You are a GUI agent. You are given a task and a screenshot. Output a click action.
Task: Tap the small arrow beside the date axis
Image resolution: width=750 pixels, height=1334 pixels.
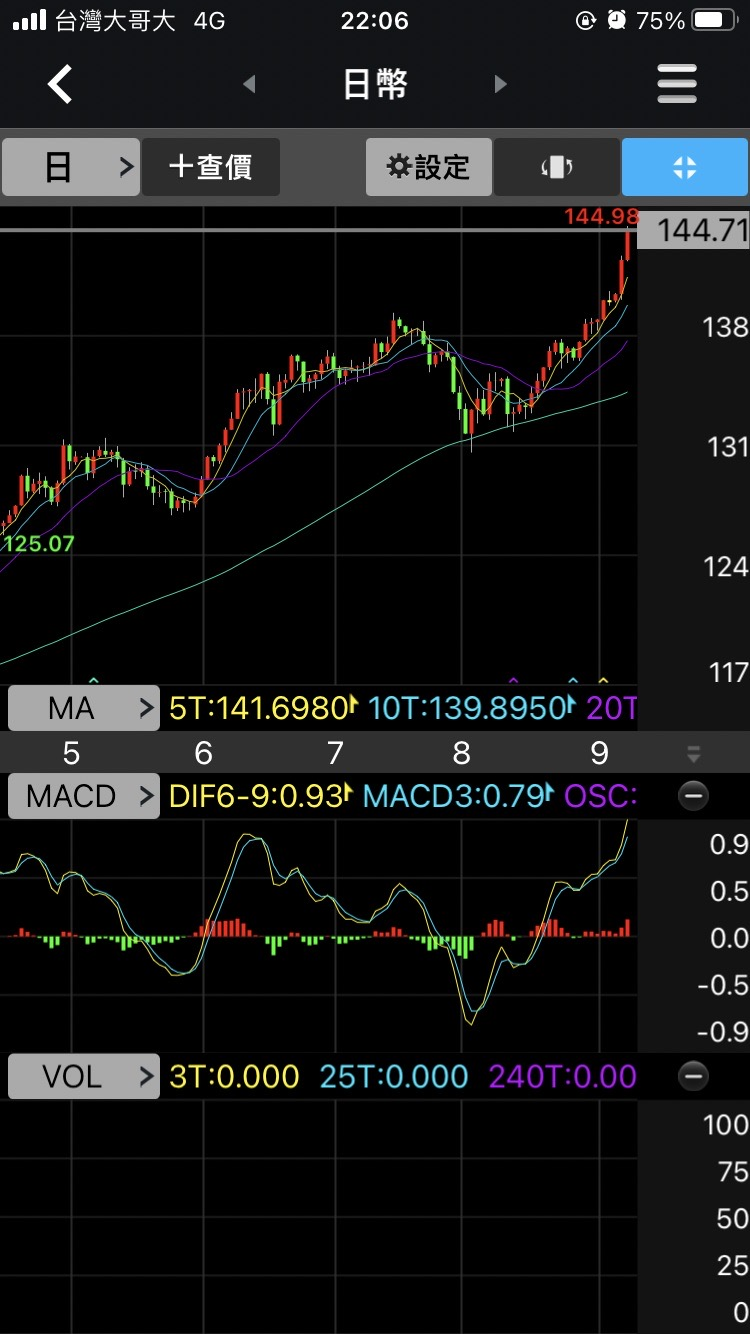tap(694, 753)
